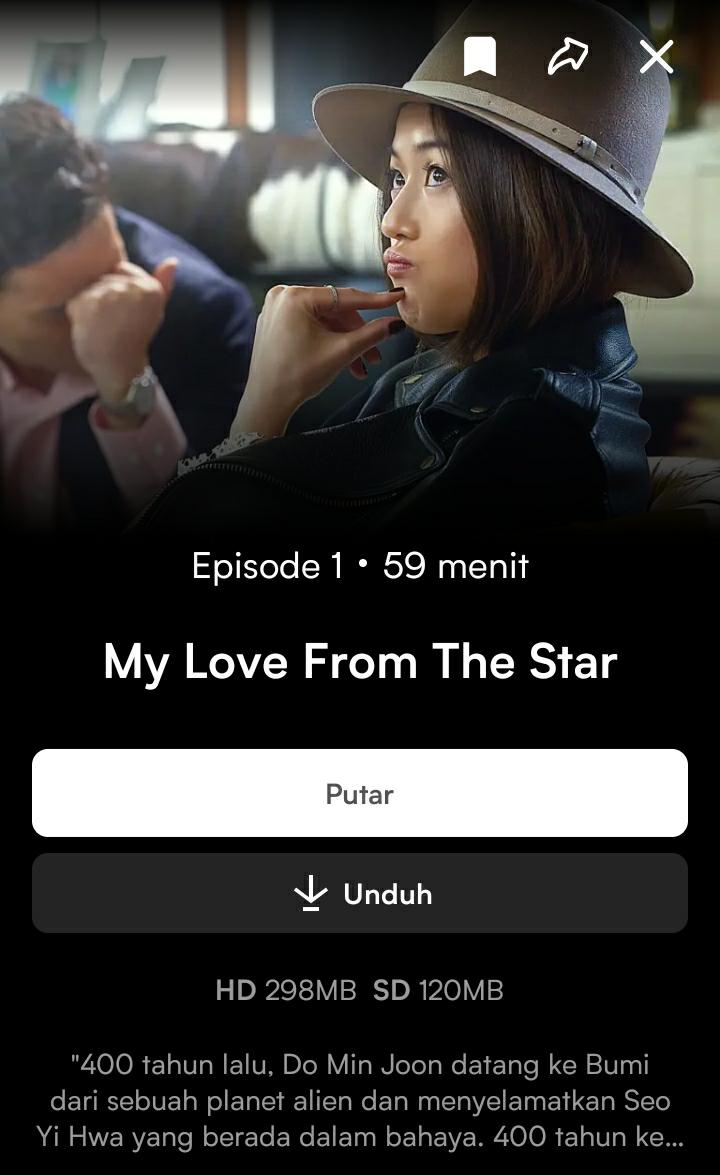This screenshot has height=1175, width=720.
Task: Download episode via Unduh
Action: [x=360, y=893]
